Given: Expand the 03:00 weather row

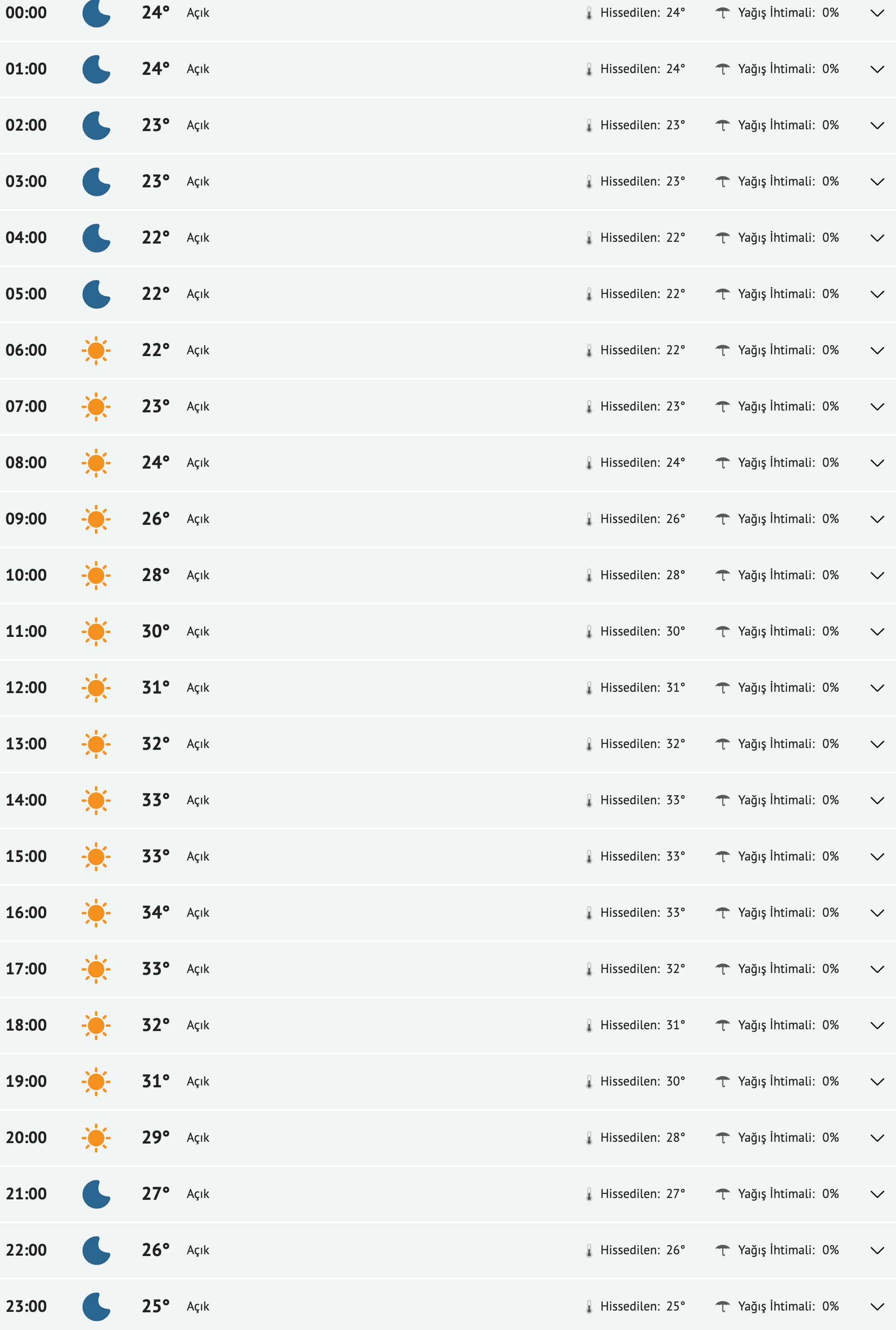Looking at the screenshot, I should tap(877, 182).
